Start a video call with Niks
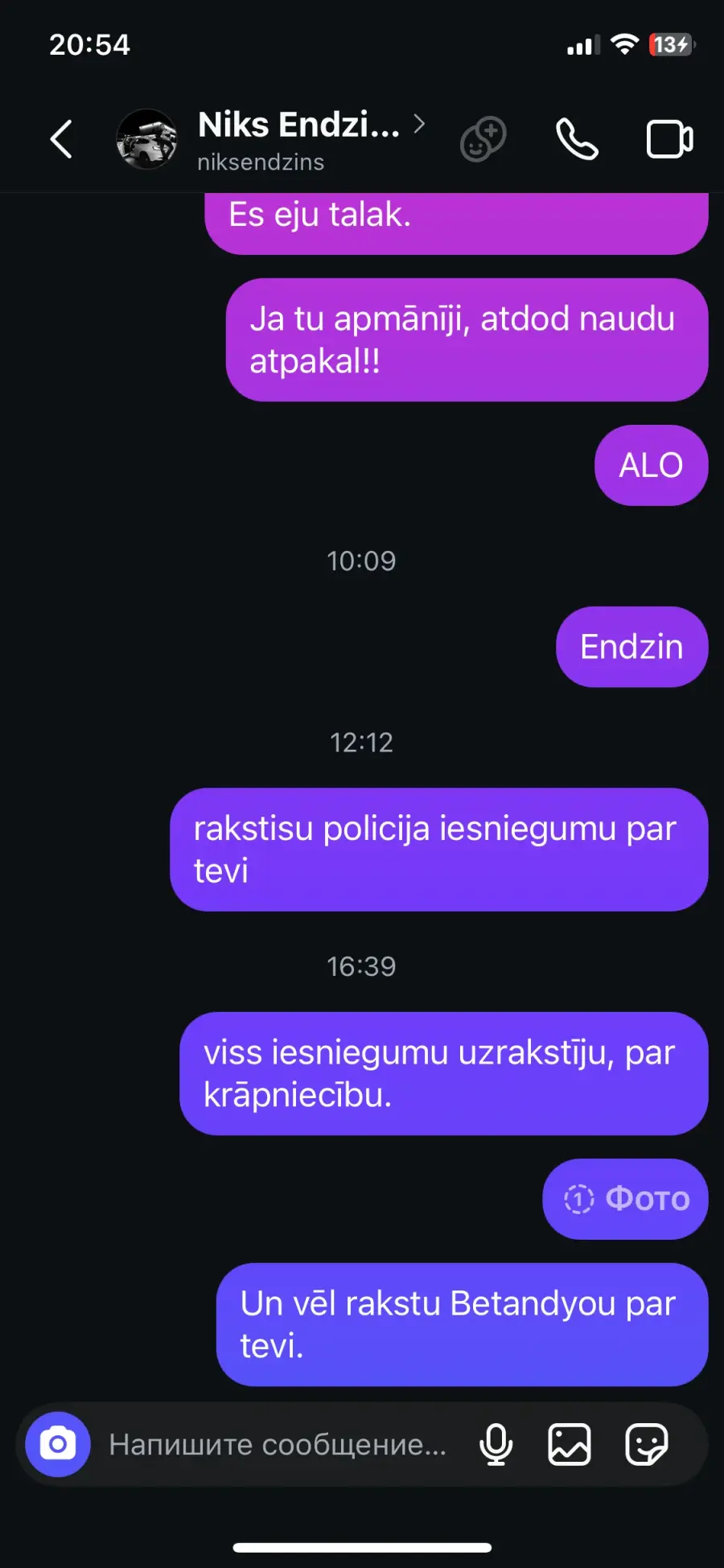 [669, 139]
